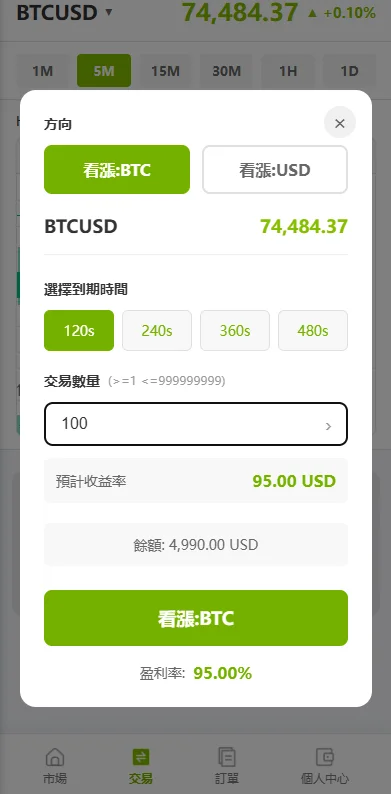This screenshot has width=391, height=794.
Task: Close the trade dialog
Action: pos(340,123)
